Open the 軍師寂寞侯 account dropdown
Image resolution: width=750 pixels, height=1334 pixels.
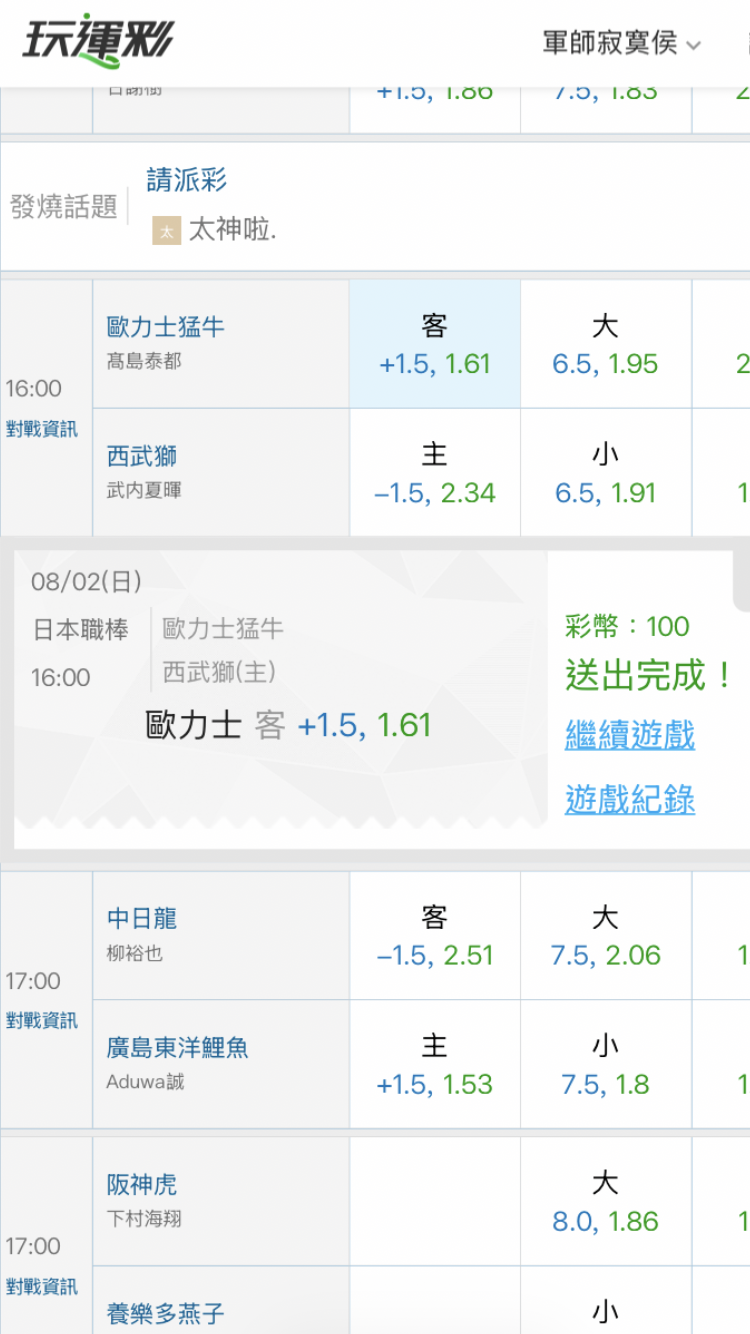[x=621, y=44]
